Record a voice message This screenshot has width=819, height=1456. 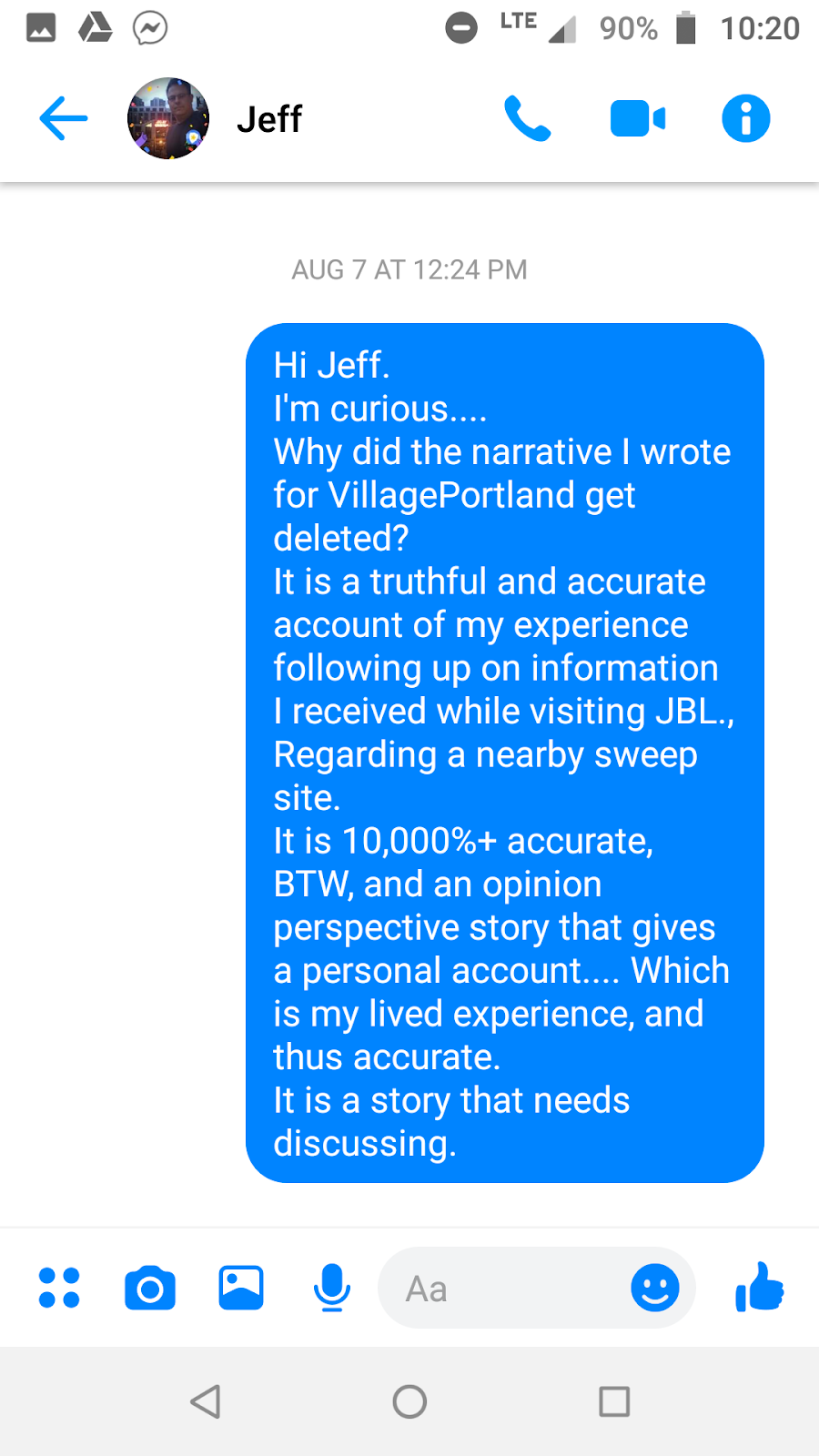(332, 1289)
